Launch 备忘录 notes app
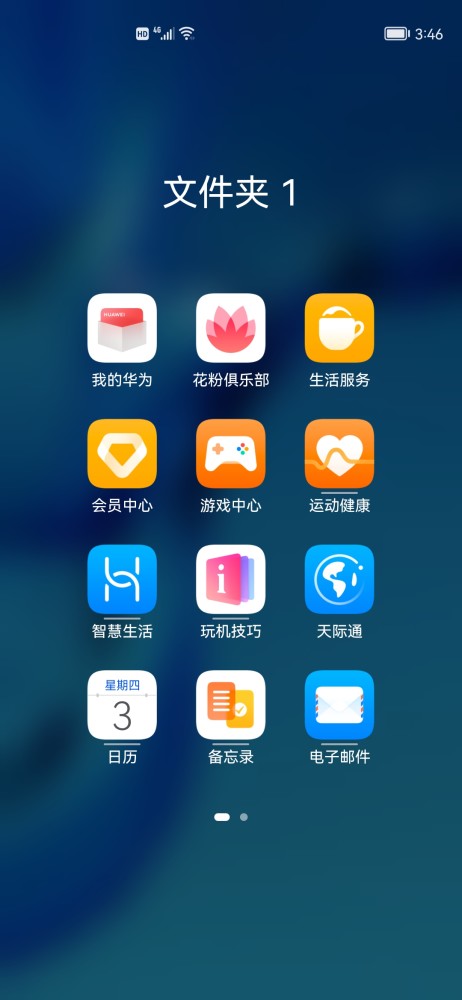This screenshot has width=462, height=1000. point(230,705)
